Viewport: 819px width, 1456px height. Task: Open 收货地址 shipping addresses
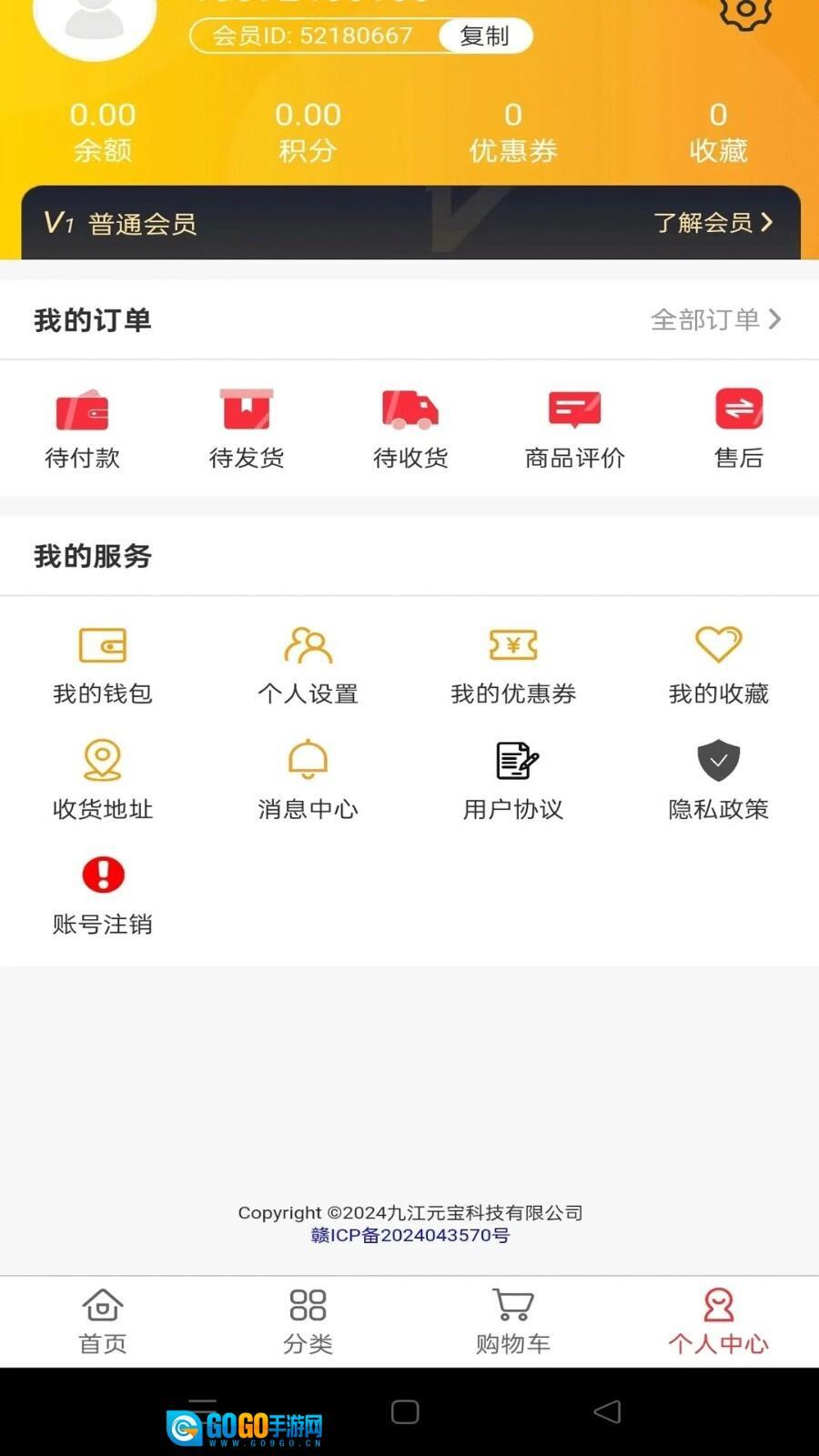103,781
